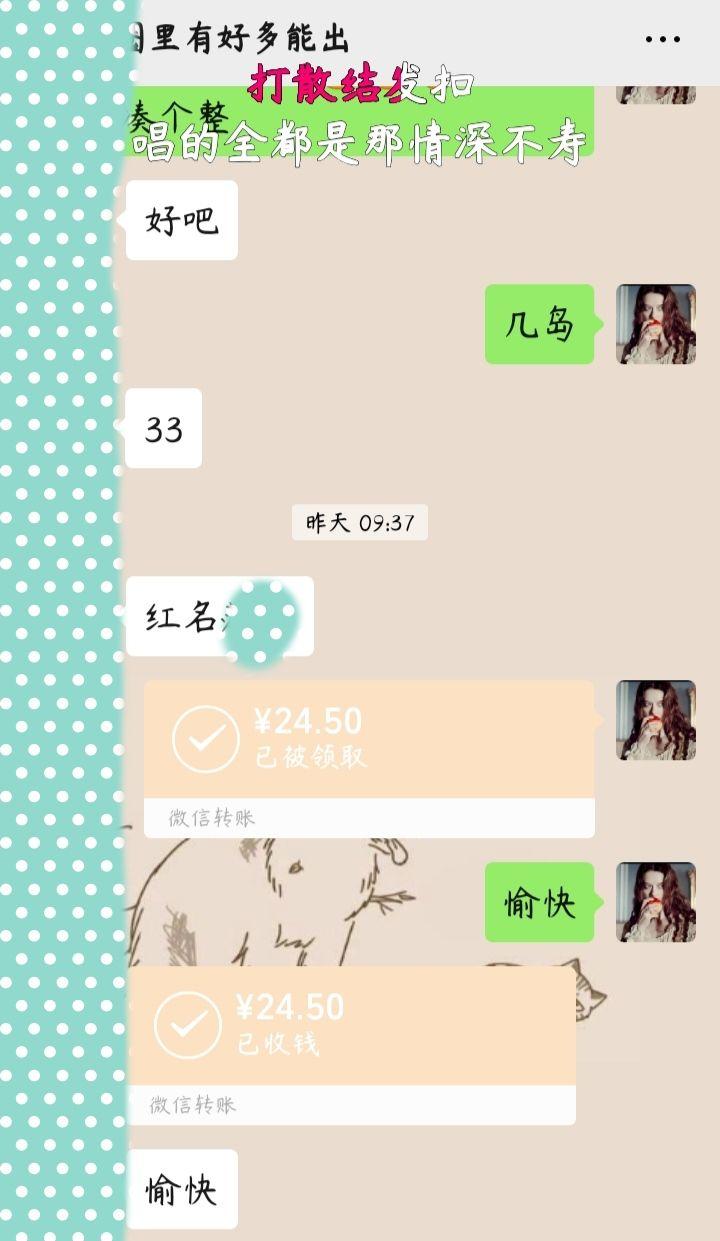Tap the avatar next to green 愉快 bubble
Viewport: 720px width, 1241px height.
click(655, 902)
